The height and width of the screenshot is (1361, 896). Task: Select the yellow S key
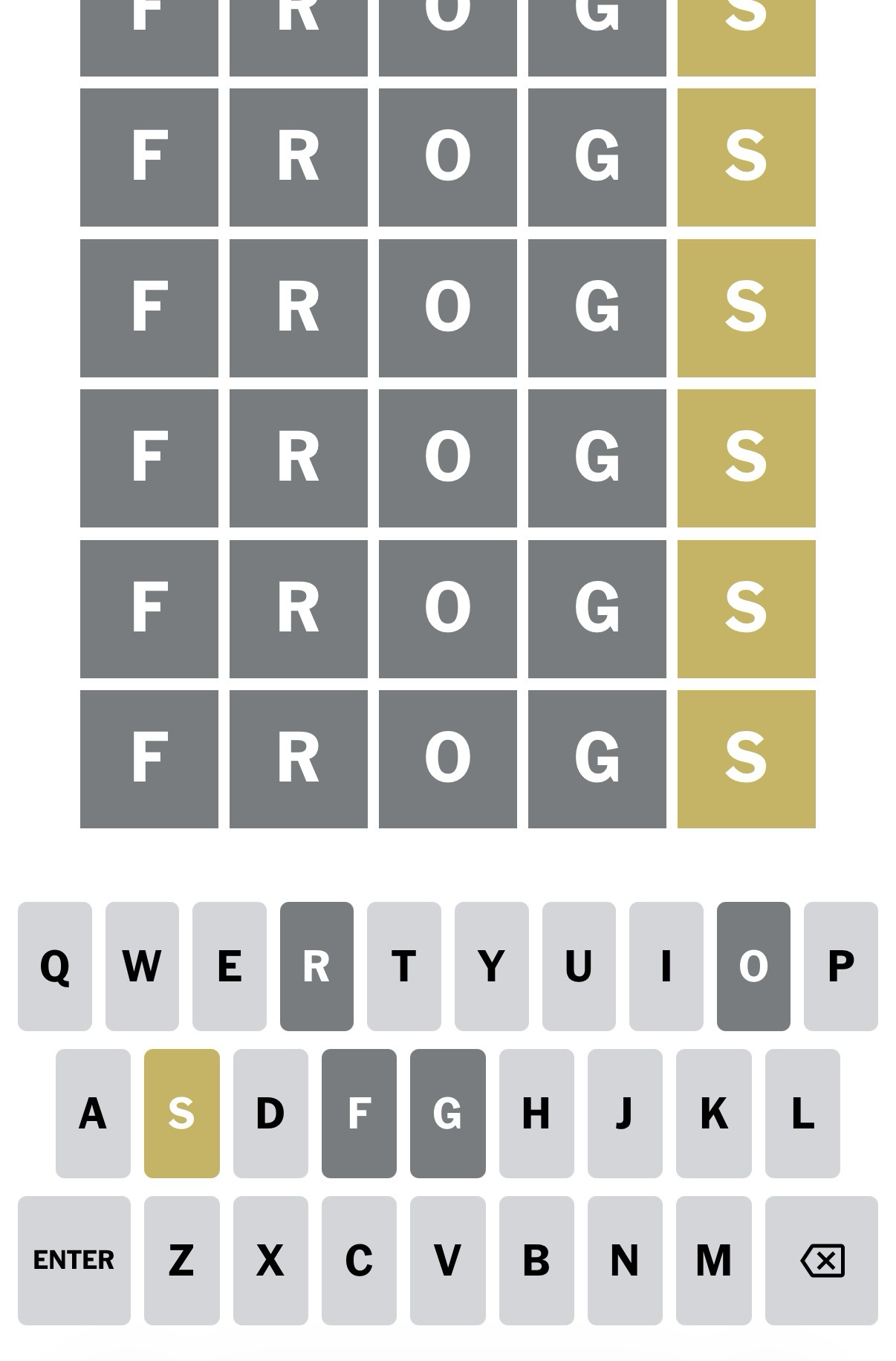coord(181,1113)
